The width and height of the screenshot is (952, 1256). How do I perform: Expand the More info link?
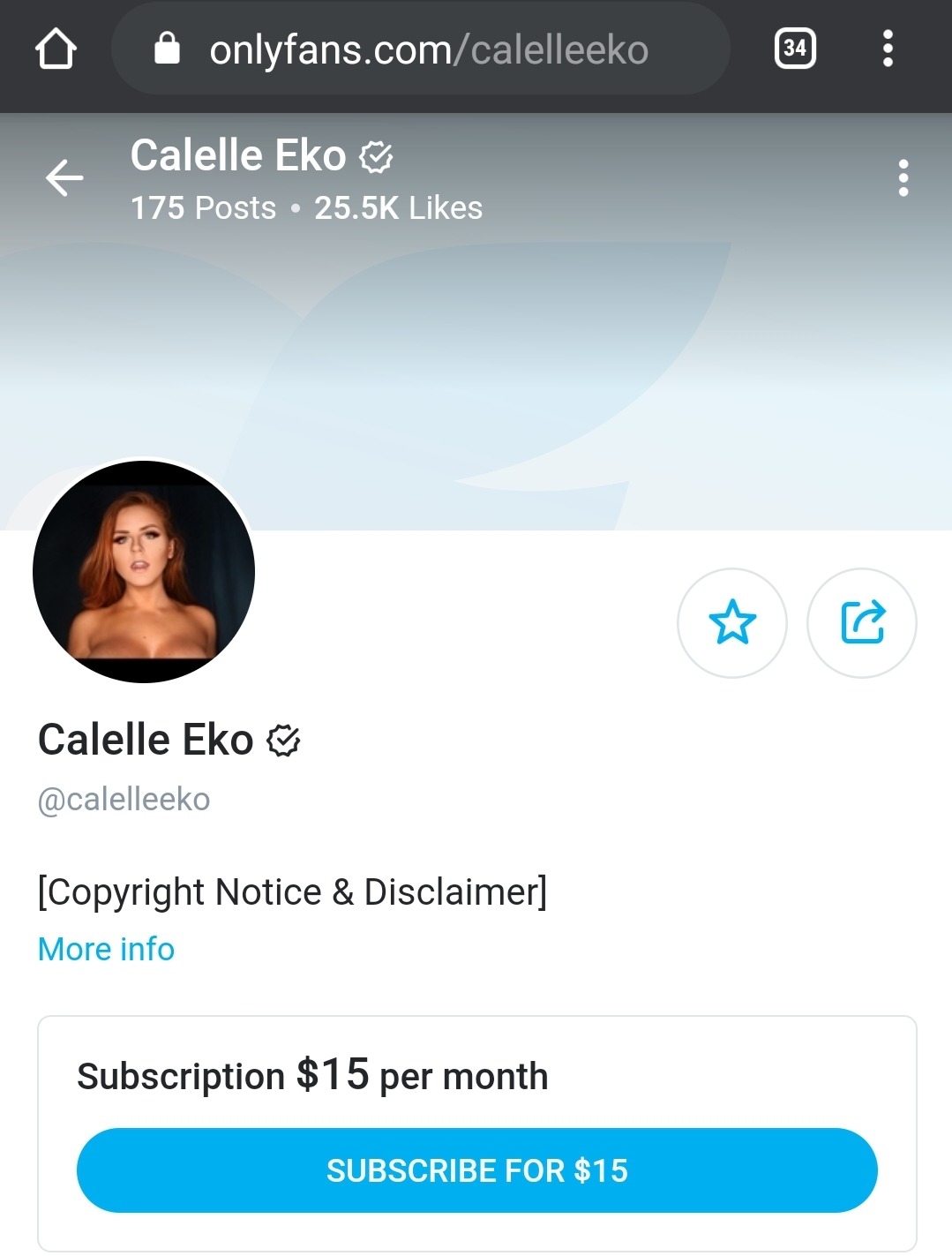pyautogui.click(x=106, y=949)
